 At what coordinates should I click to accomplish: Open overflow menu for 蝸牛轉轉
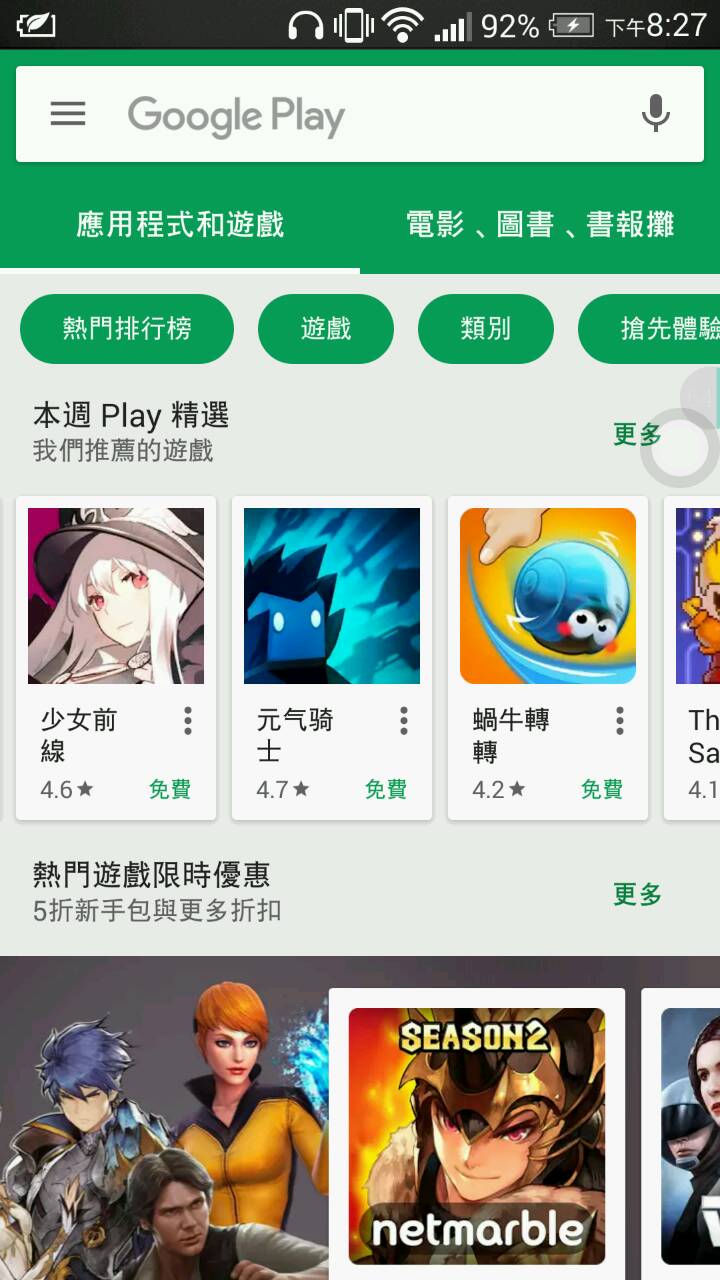620,721
